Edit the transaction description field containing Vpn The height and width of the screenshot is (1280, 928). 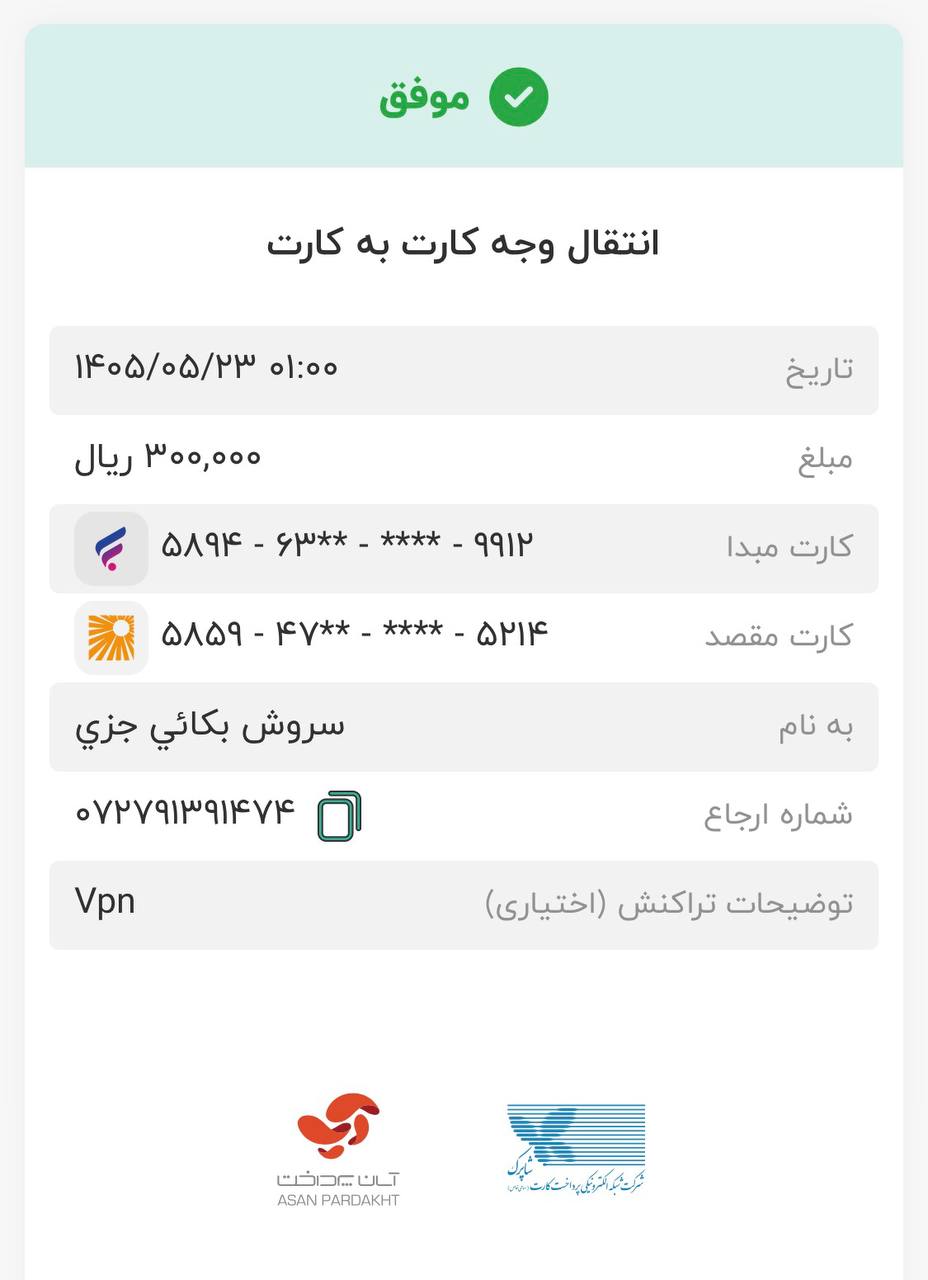tap(464, 905)
